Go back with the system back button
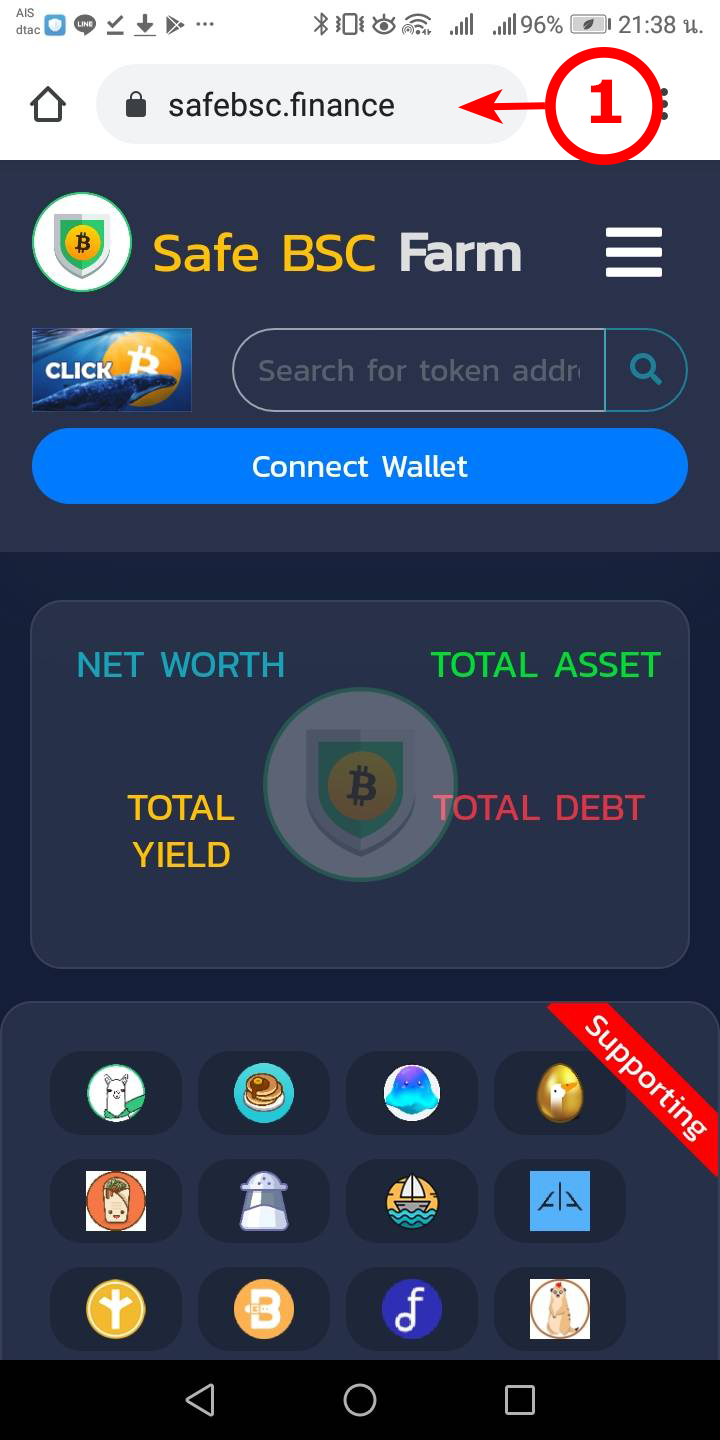The height and width of the screenshot is (1440, 720). [200, 1400]
